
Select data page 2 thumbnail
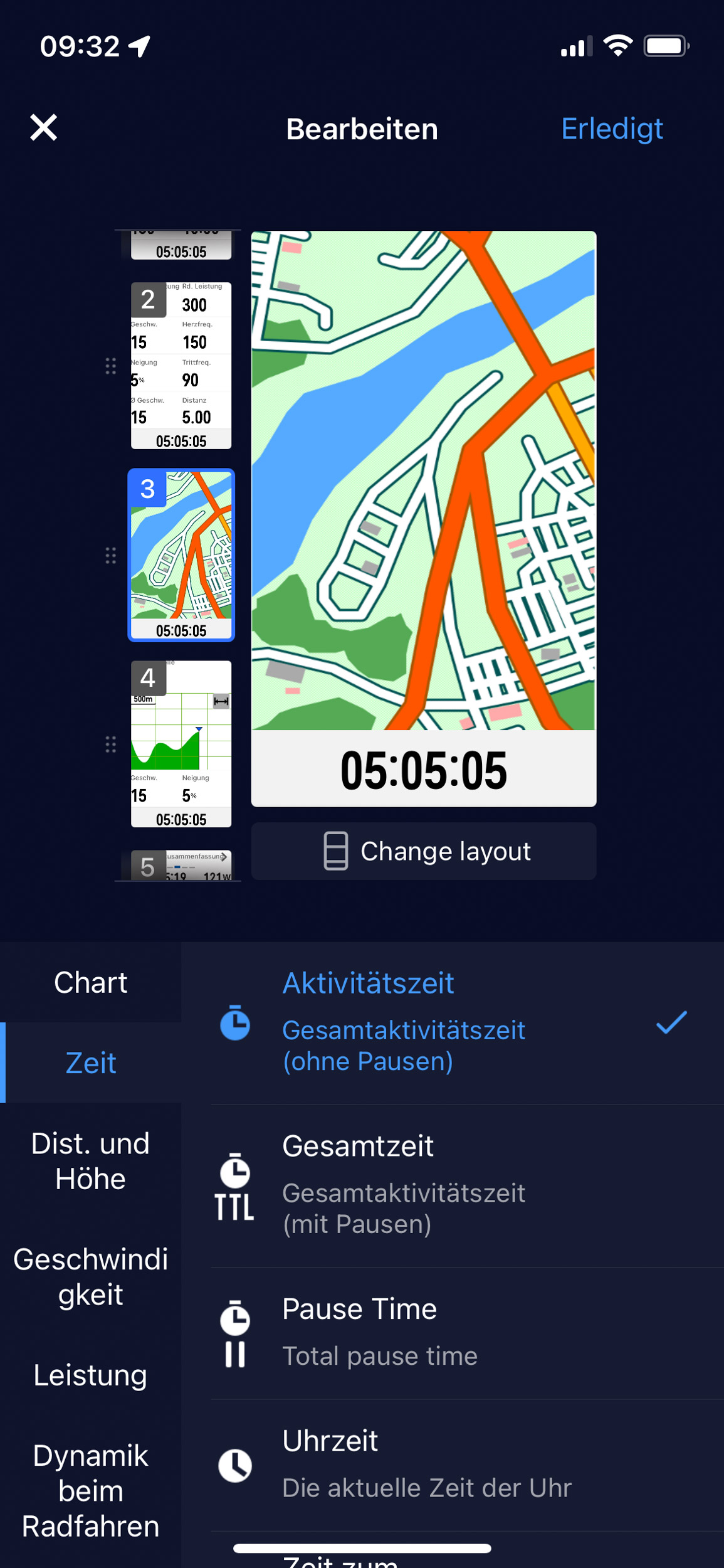point(181,366)
